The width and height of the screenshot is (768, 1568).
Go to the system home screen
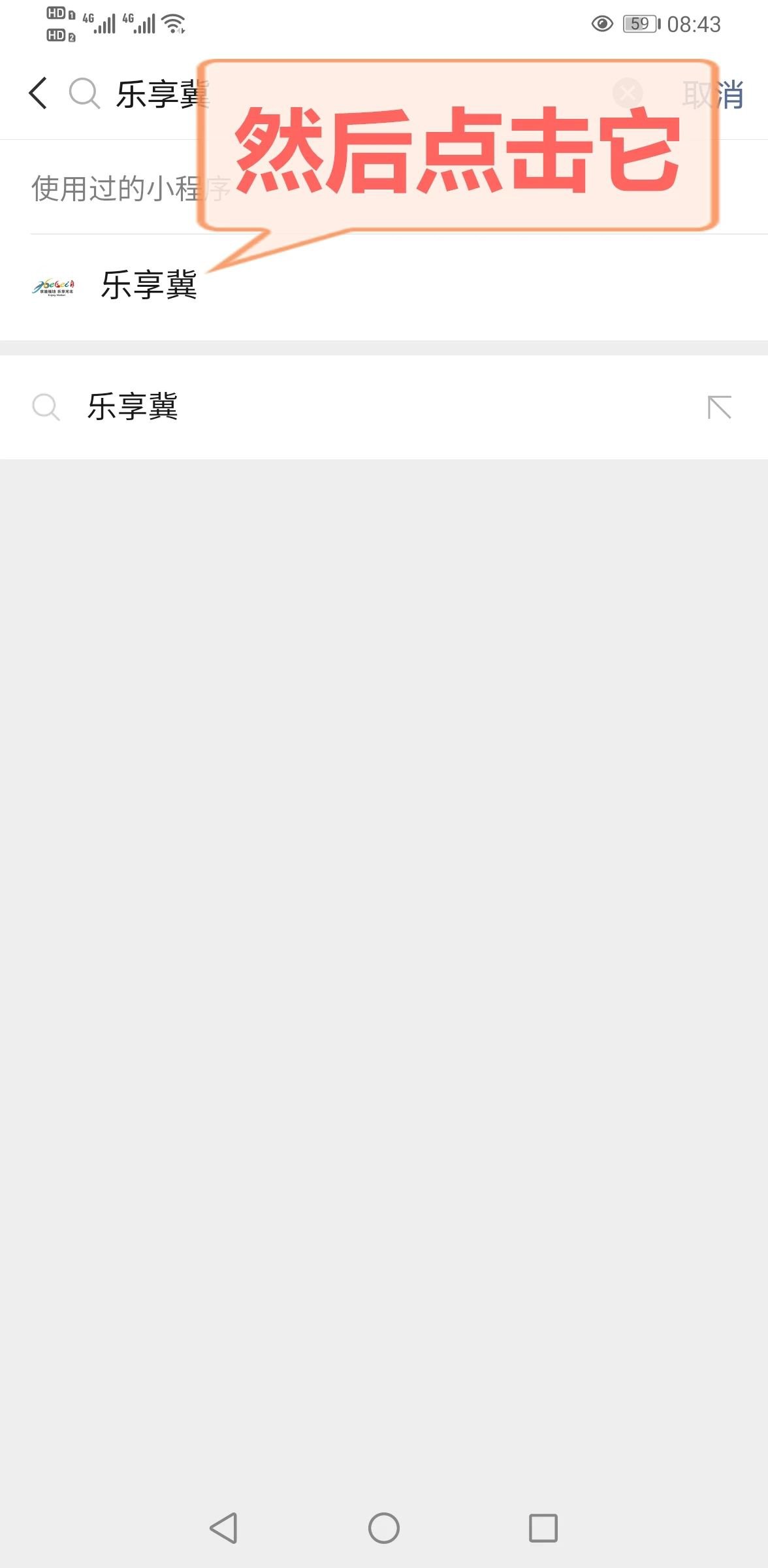point(383,1528)
